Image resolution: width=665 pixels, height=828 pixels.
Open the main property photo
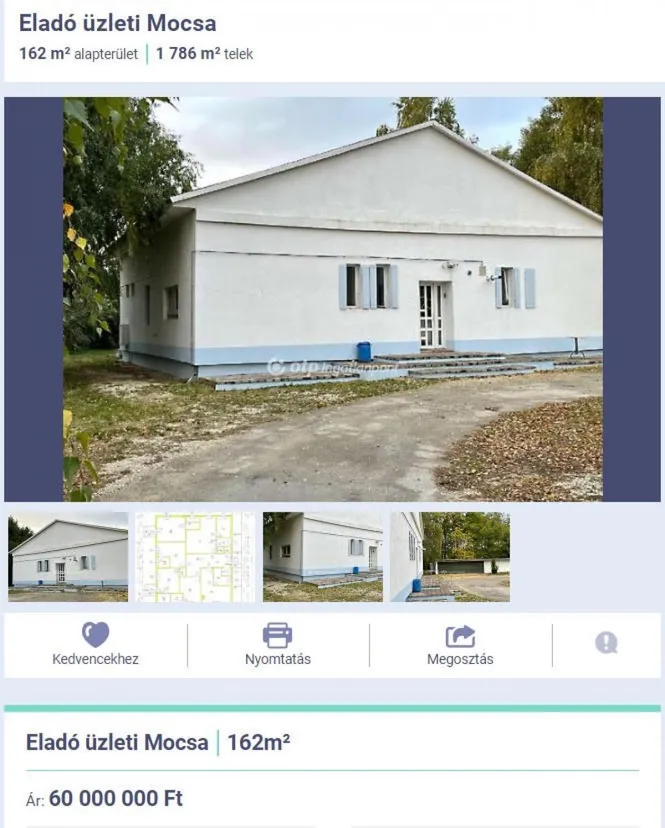[x=333, y=299]
